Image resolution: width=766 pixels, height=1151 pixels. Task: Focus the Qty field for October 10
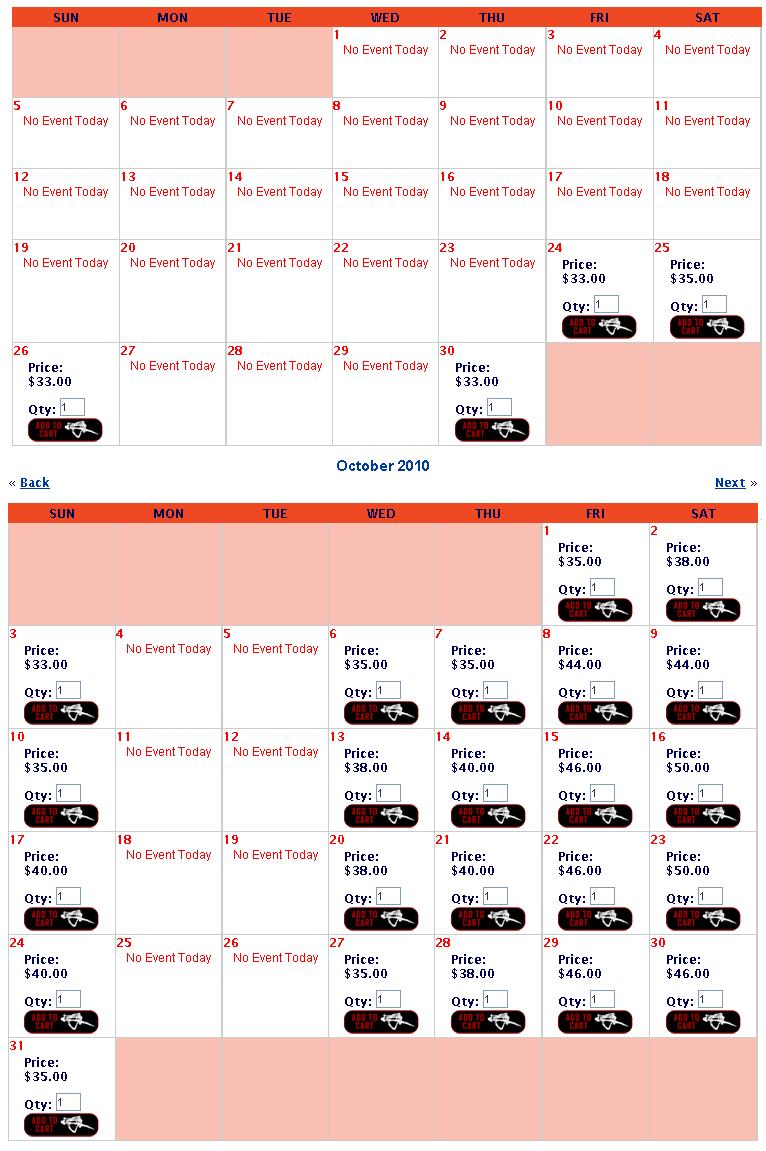tap(68, 794)
